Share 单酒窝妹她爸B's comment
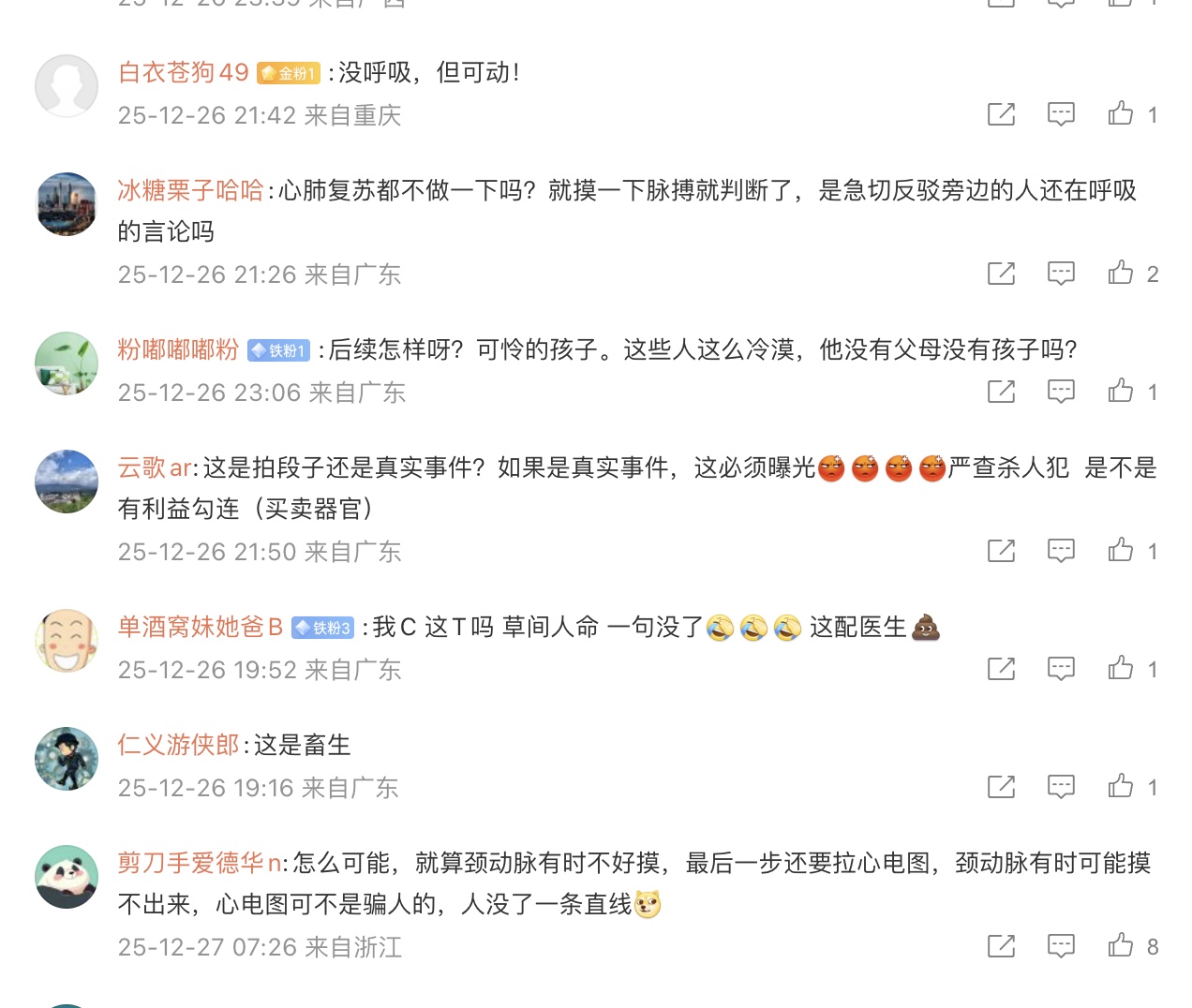1192x1008 pixels. pyautogui.click(x=1001, y=669)
